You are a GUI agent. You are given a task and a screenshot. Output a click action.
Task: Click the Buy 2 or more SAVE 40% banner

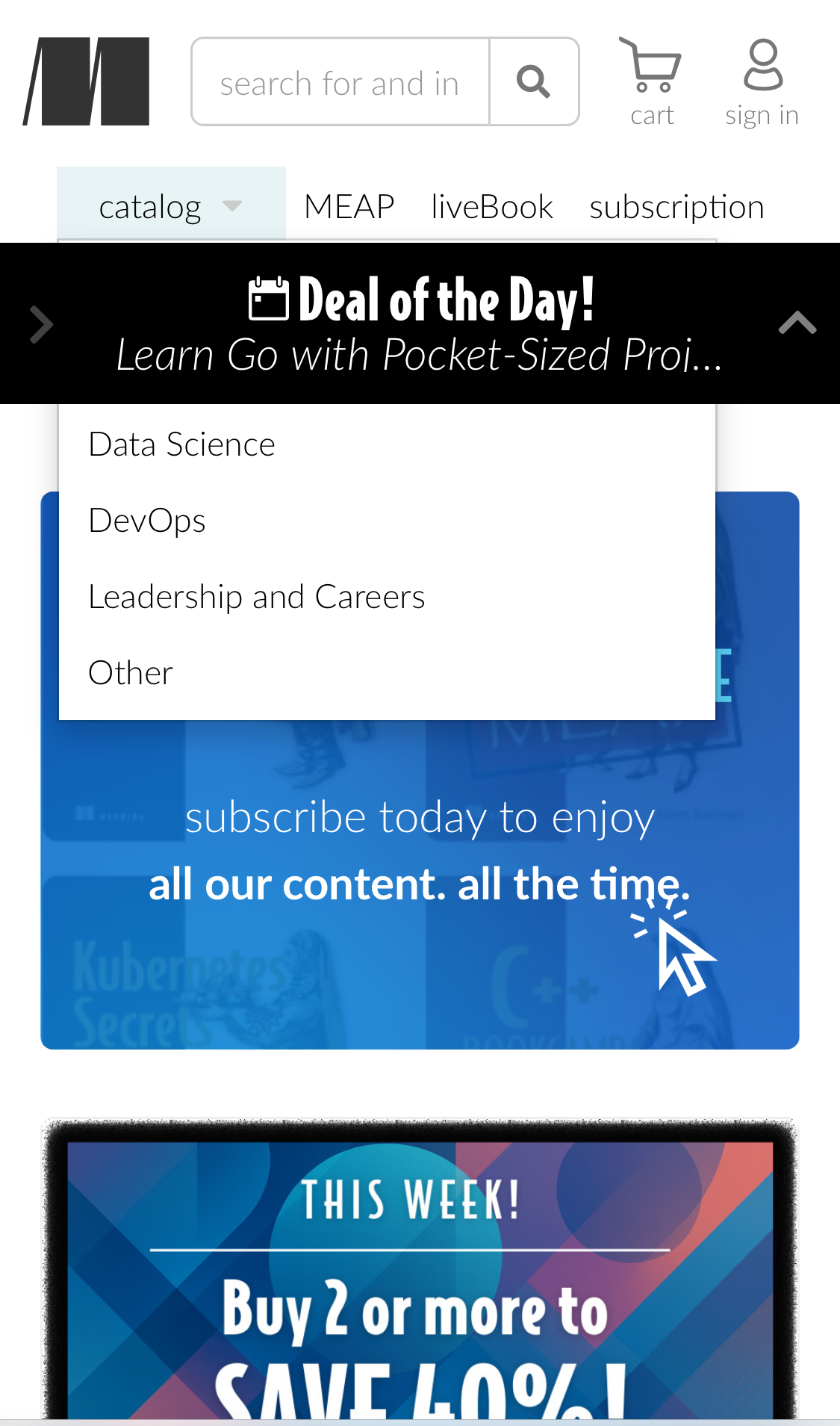[420, 1270]
